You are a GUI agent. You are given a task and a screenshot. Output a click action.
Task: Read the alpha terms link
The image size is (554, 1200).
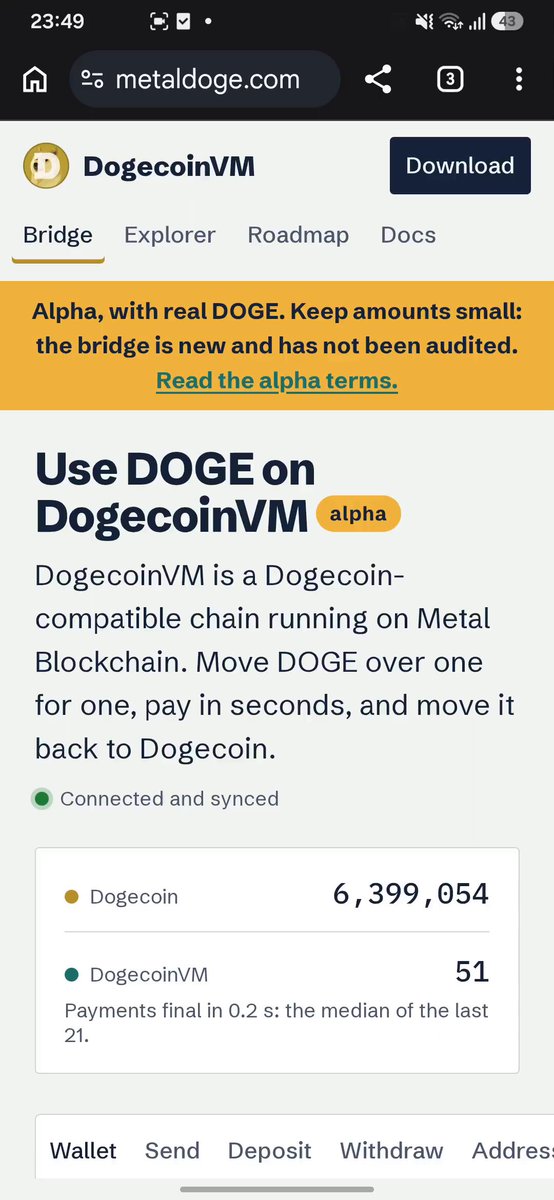point(277,381)
